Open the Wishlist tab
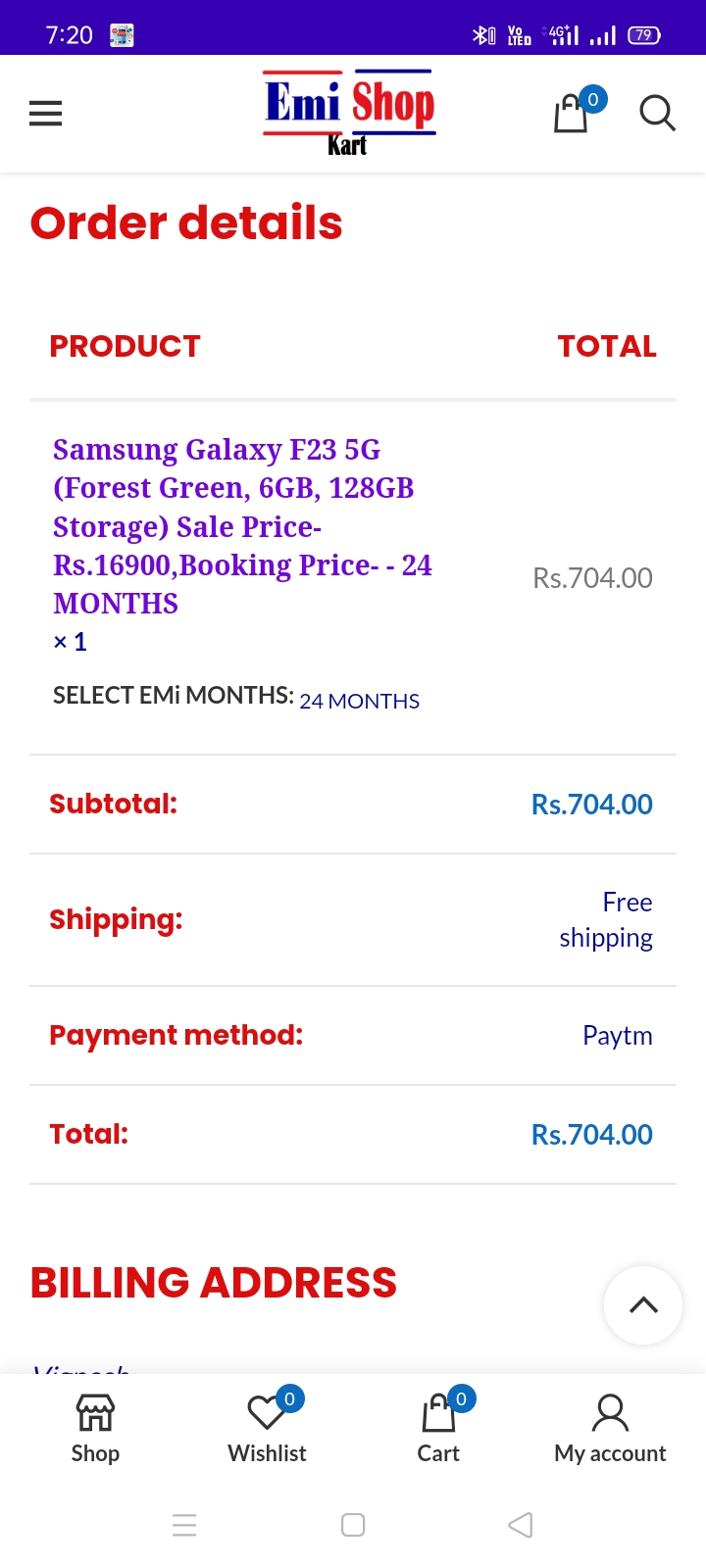The width and height of the screenshot is (706, 1568). (x=267, y=1429)
